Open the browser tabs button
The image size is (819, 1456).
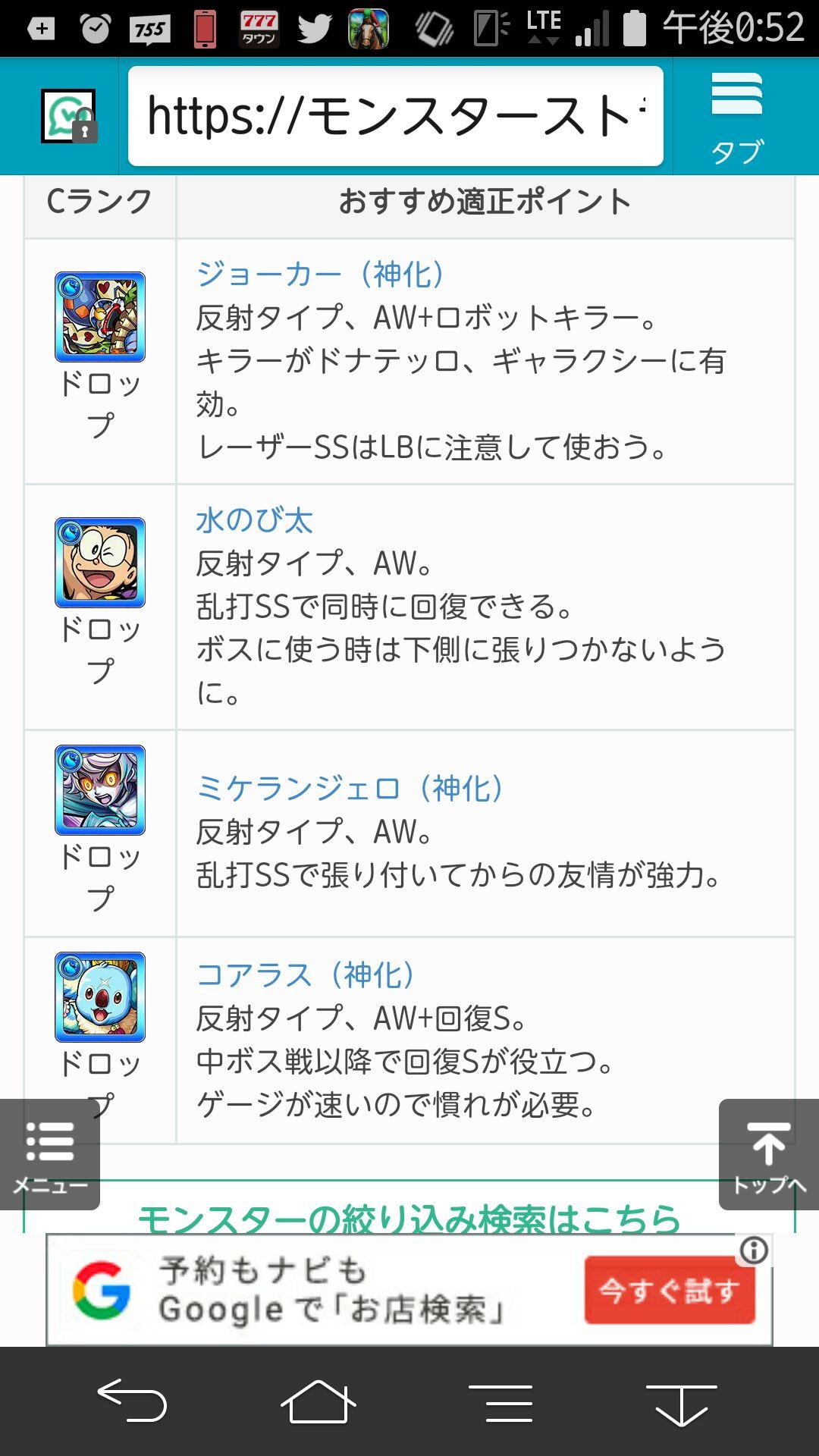tap(736, 116)
